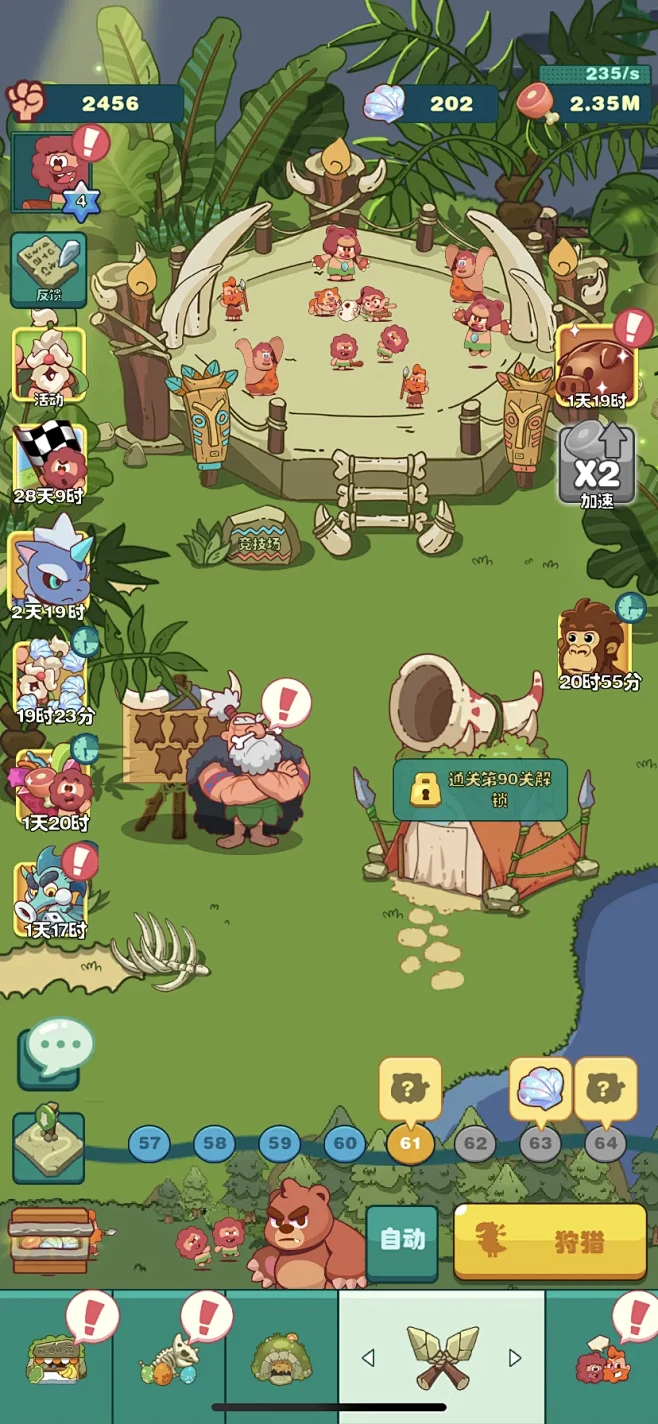This screenshot has width=658, height=1424.
Task: Open the 活动 events icon
Action: (48, 365)
